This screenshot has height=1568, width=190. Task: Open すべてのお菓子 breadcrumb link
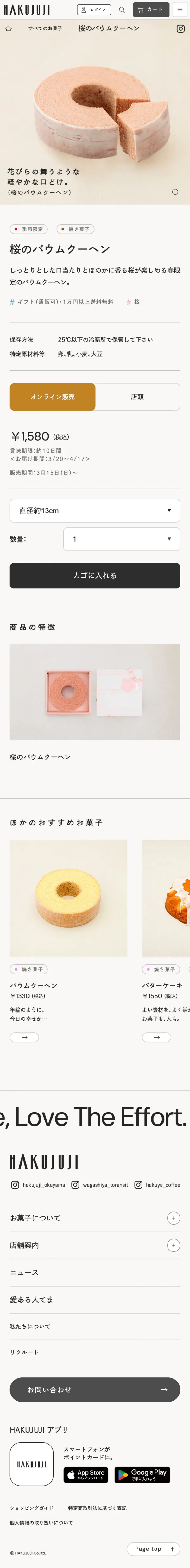pyautogui.click(x=45, y=28)
